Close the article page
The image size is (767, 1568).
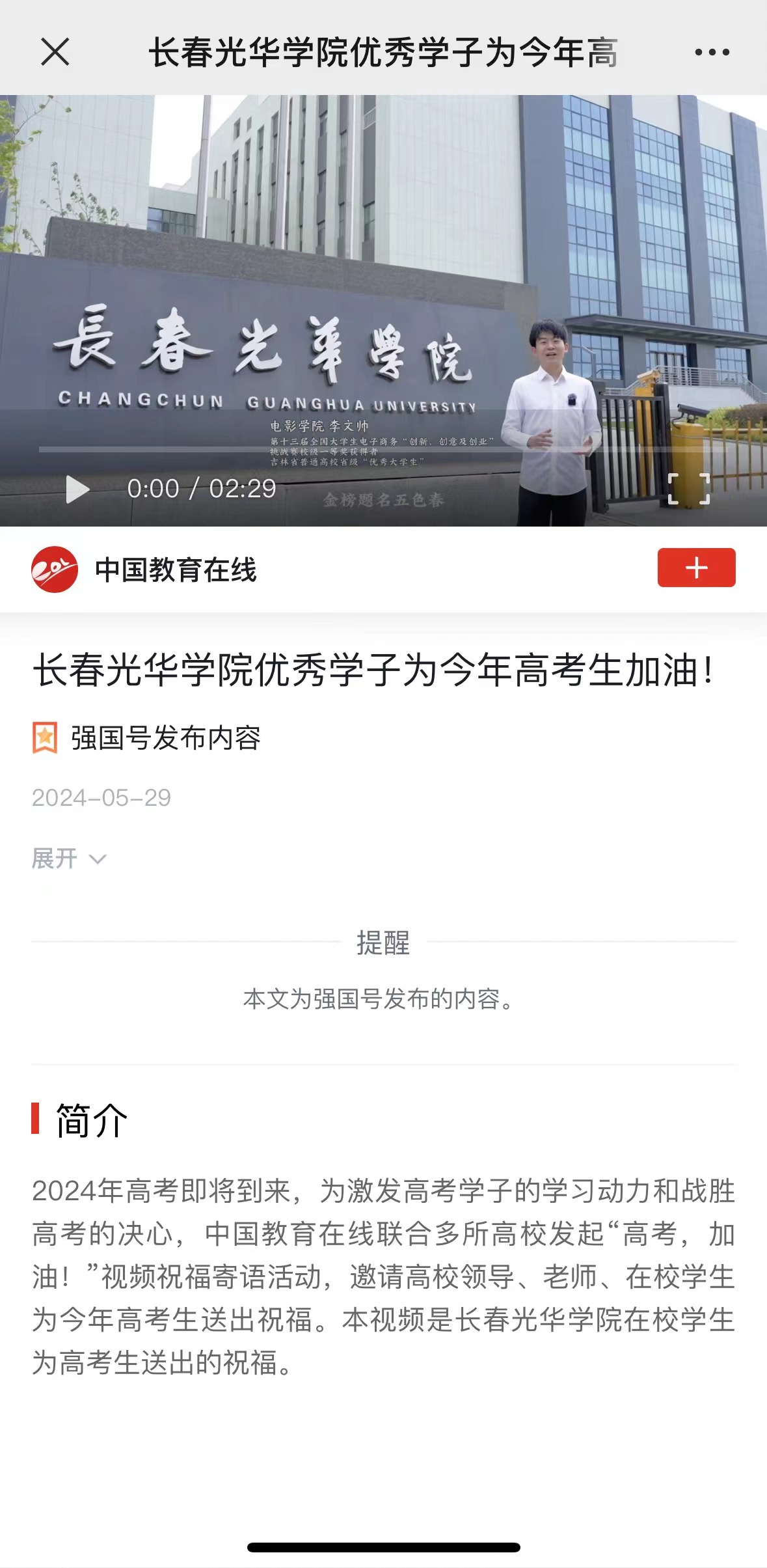coord(55,52)
